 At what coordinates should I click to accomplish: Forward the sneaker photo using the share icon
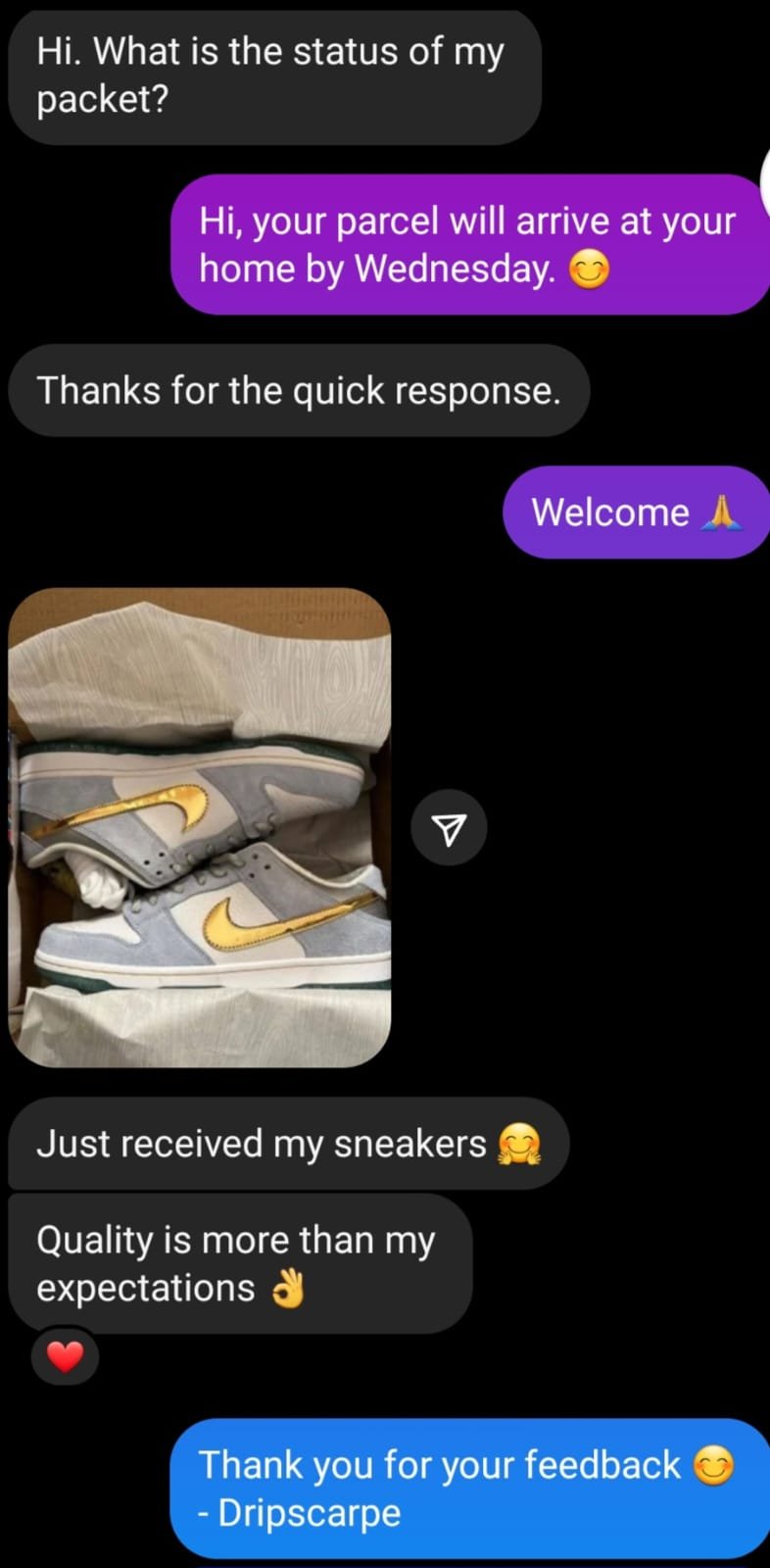tap(449, 828)
